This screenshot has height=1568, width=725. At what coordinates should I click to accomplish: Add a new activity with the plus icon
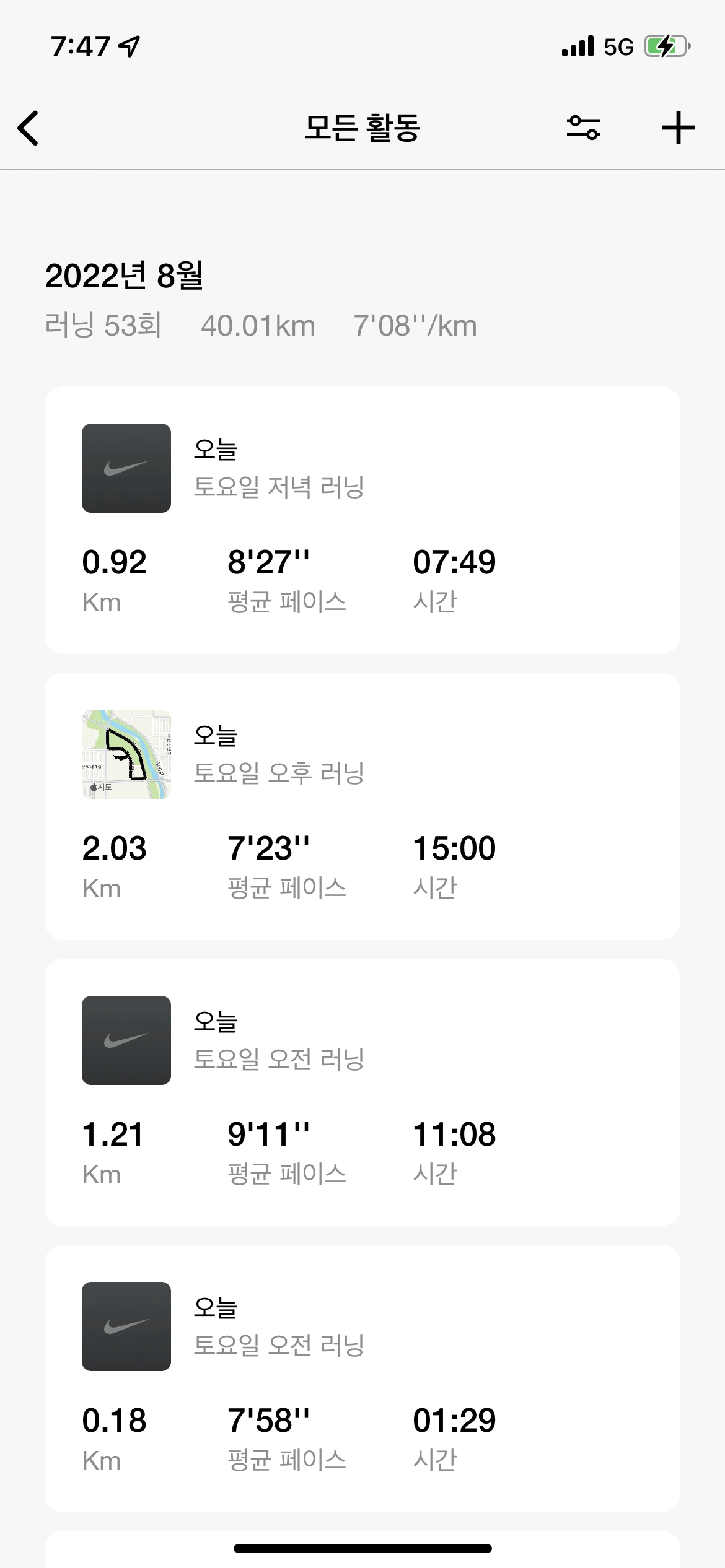coord(678,128)
